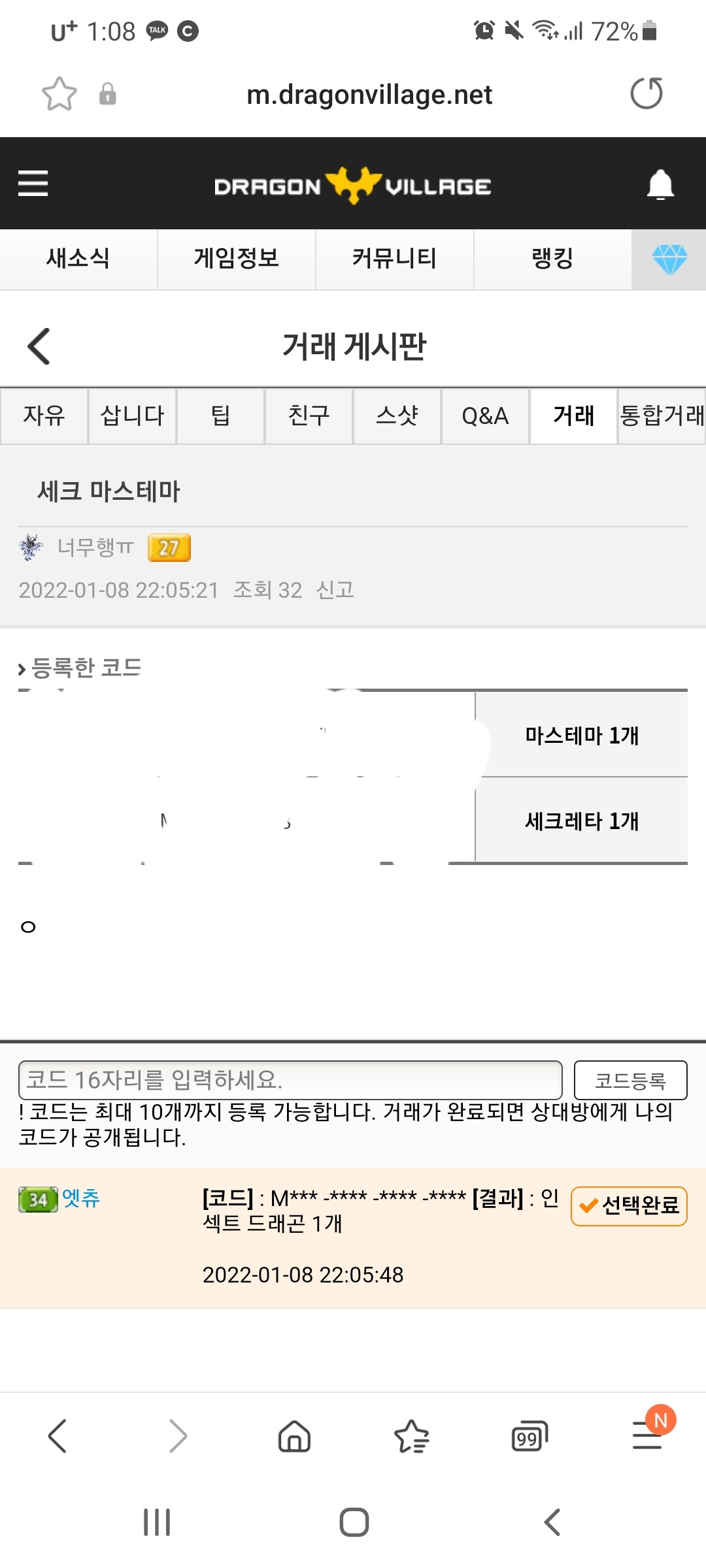Switch to the 스샷 board tab

click(x=397, y=416)
